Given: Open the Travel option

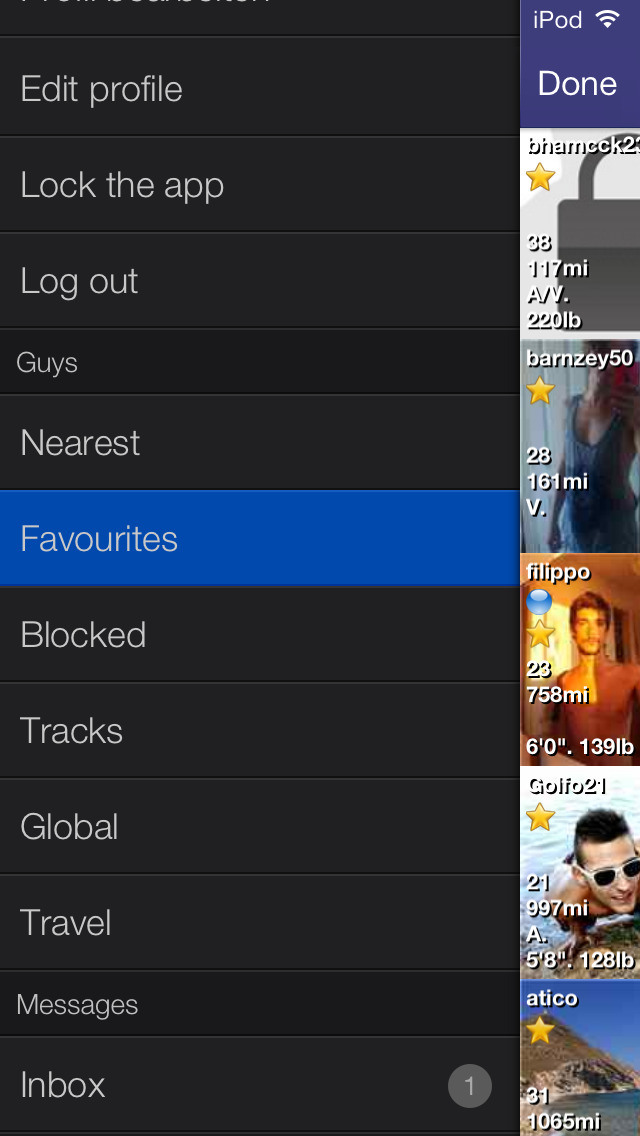Looking at the screenshot, I should coord(260,923).
